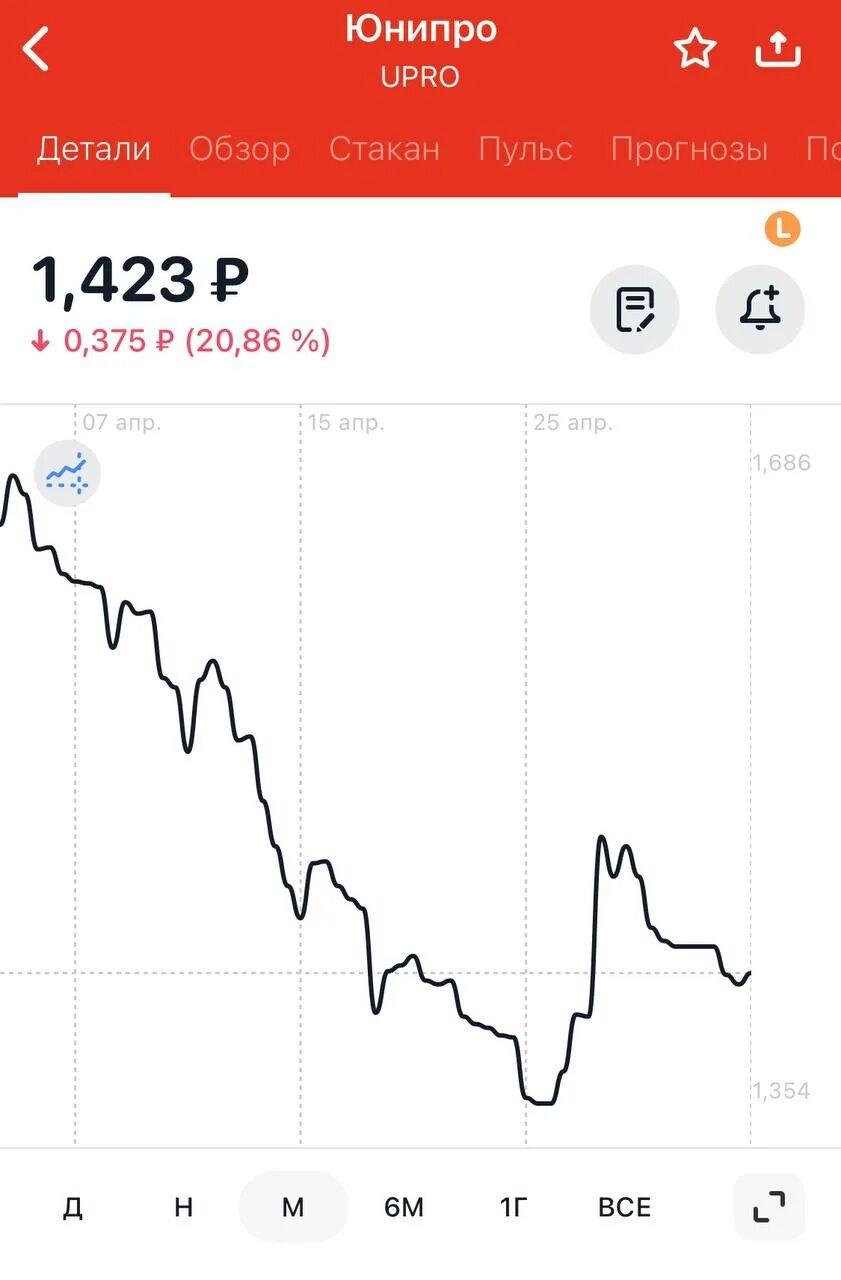Open the Стакан tab
The image size is (841, 1280).
(384, 149)
